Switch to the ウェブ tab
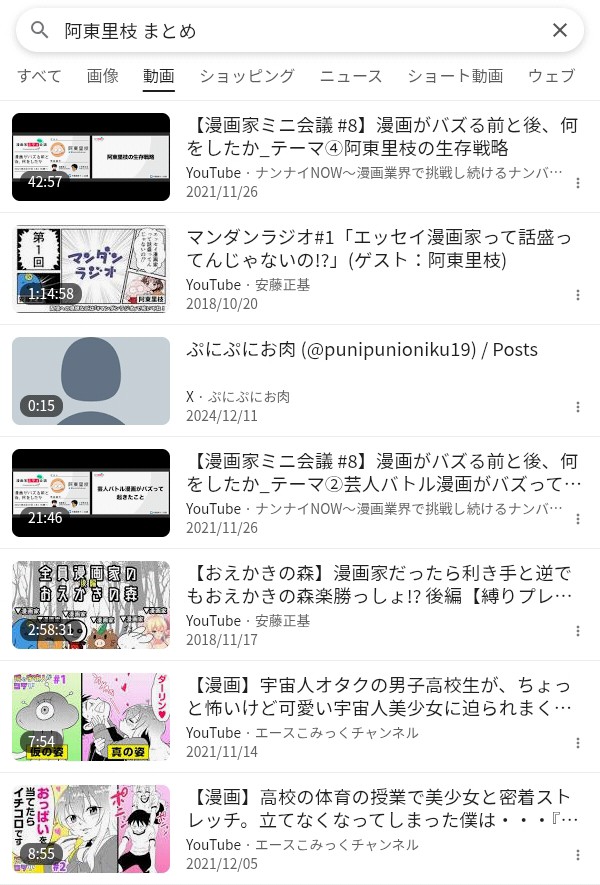Viewport: 600px width, 885px height. (x=551, y=76)
